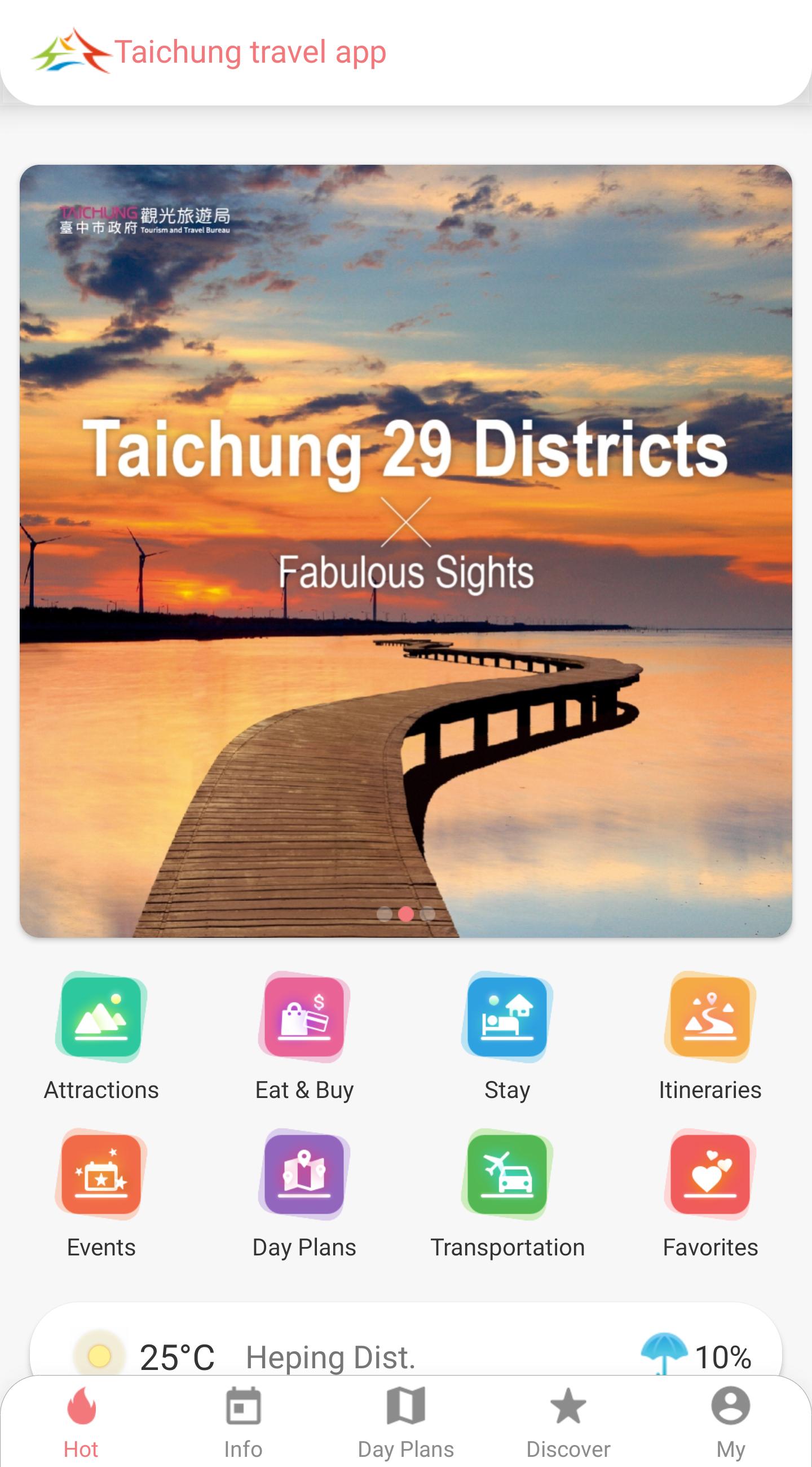
Task: Go to Day Plans in the bottom bar
Action: pos(405,1419)
